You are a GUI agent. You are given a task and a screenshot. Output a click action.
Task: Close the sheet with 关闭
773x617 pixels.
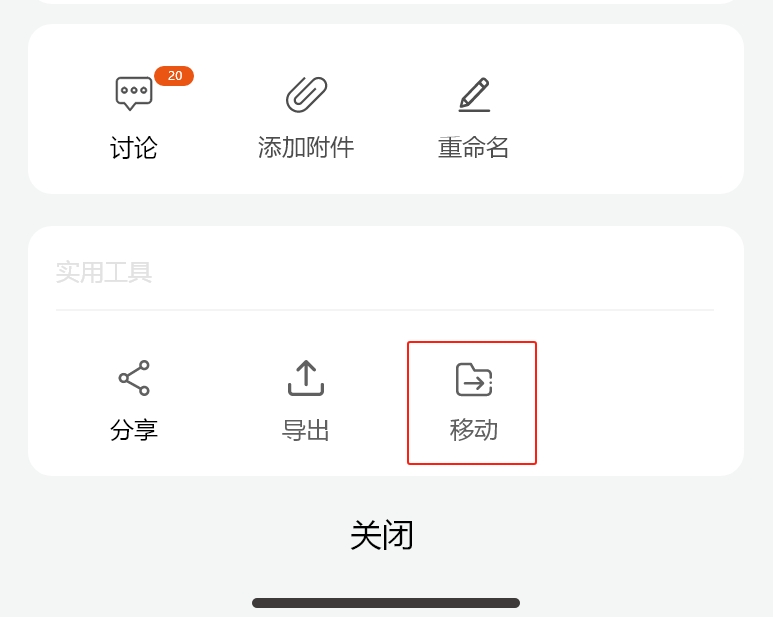[382, 535]
